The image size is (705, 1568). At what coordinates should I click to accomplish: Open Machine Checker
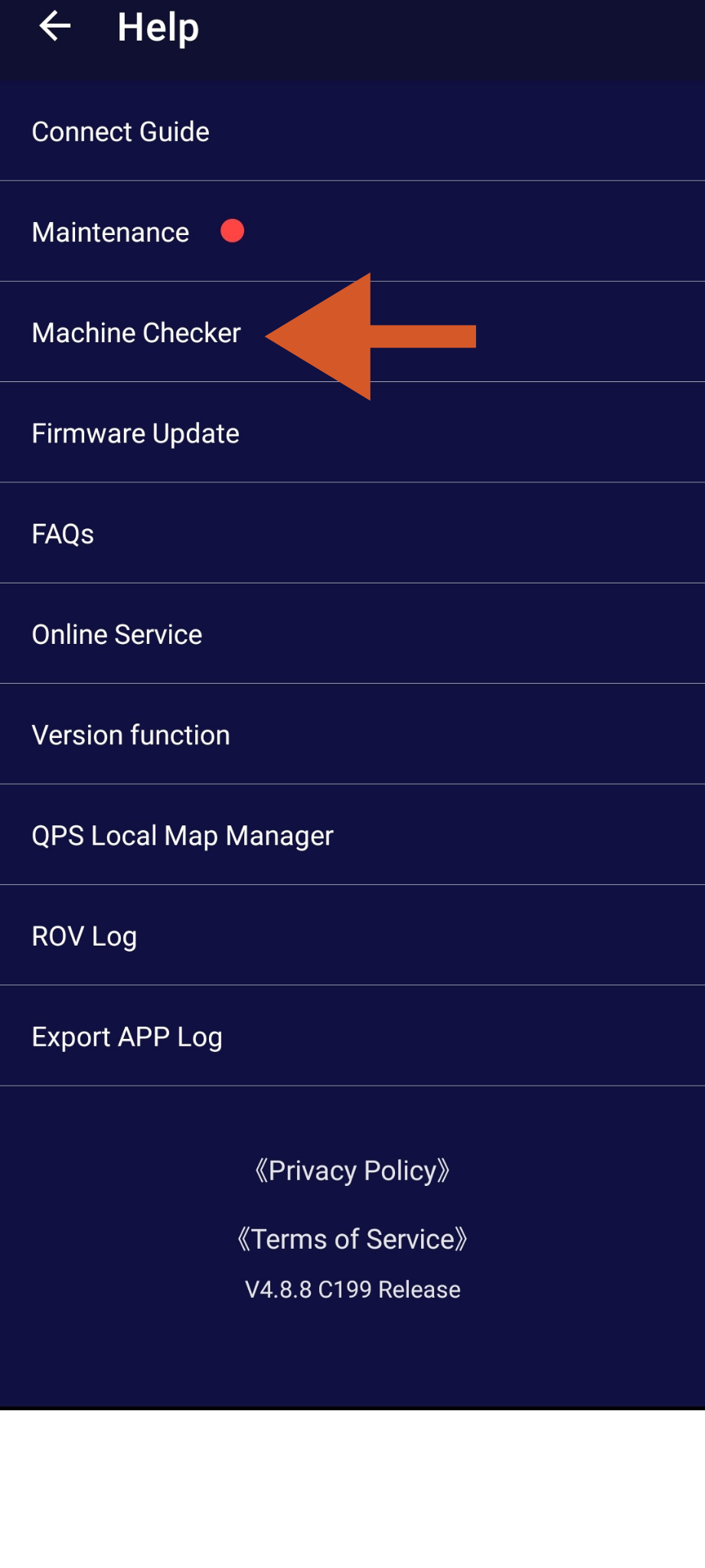(352, 332)
